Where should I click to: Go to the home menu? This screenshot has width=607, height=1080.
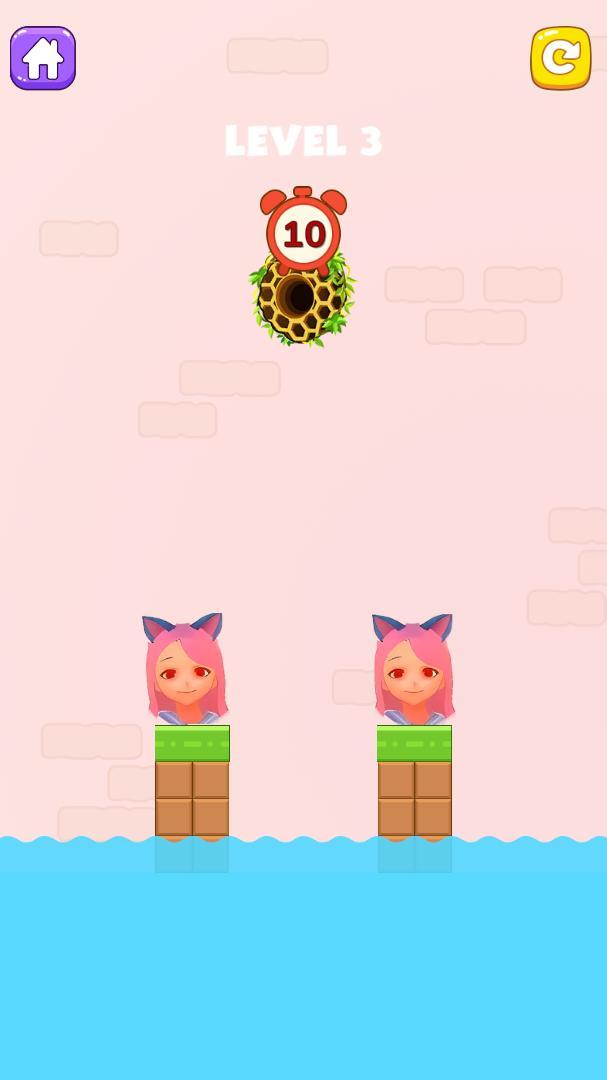43,58
